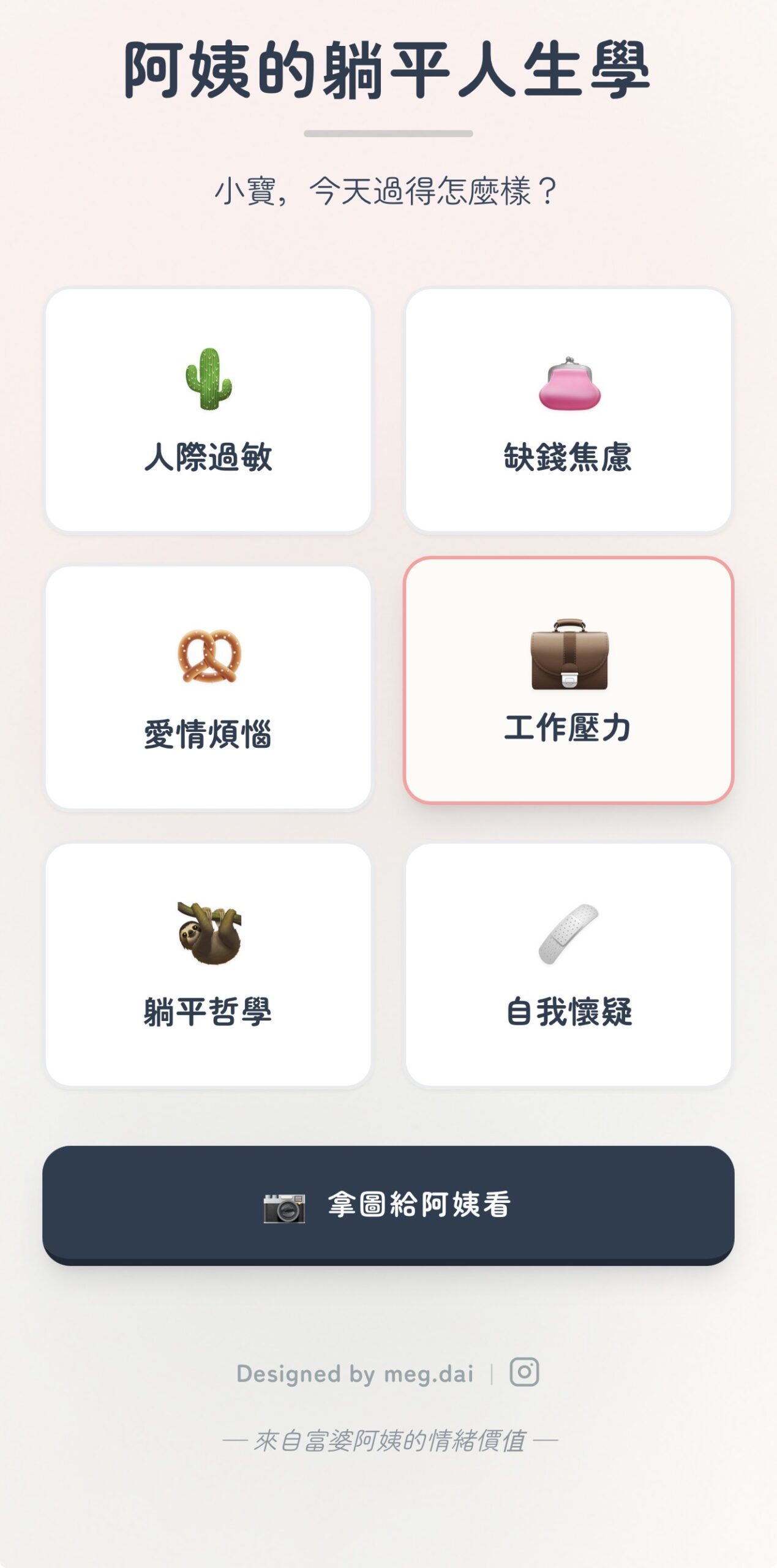This screenshot has height=1568, width=777.
Task: Tap the 拿圖給阿姨看 button
Action: (x=388, y=1204)
